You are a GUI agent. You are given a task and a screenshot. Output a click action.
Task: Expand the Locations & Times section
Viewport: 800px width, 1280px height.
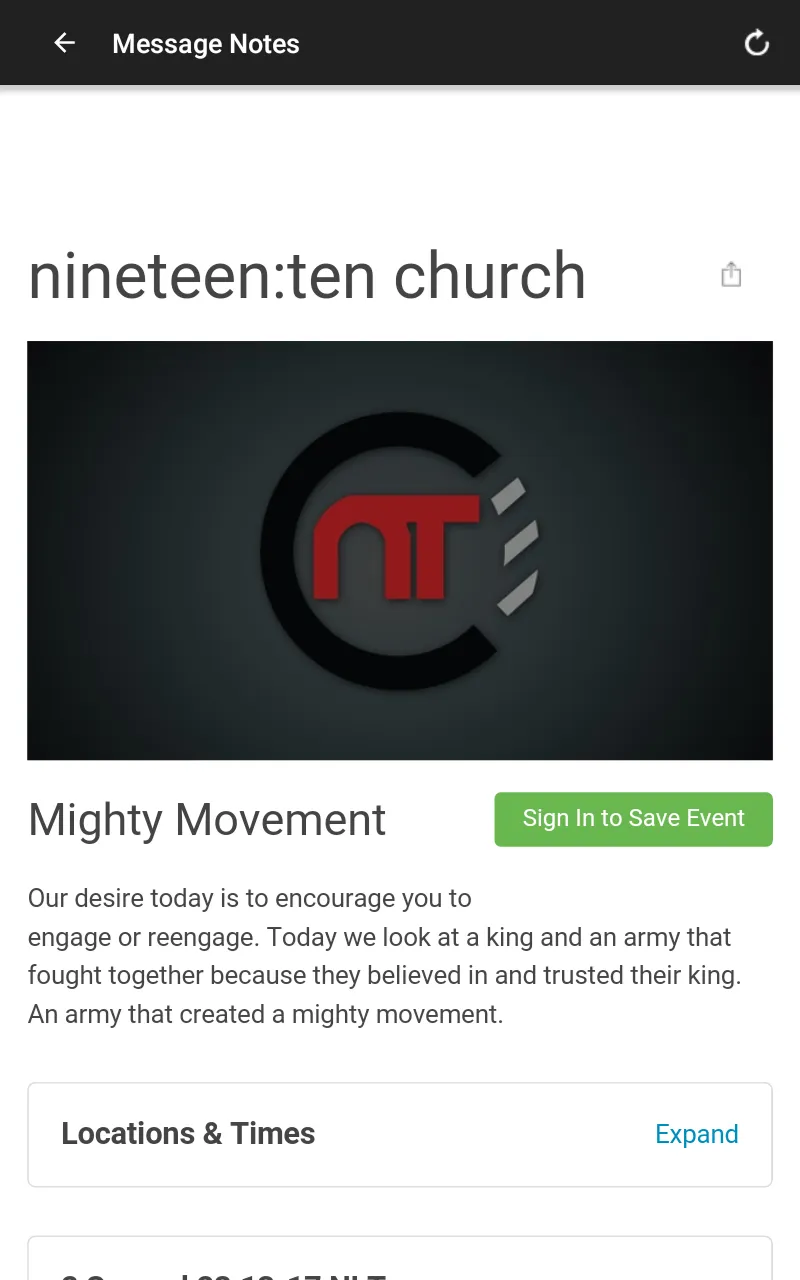pos(697,1134)
